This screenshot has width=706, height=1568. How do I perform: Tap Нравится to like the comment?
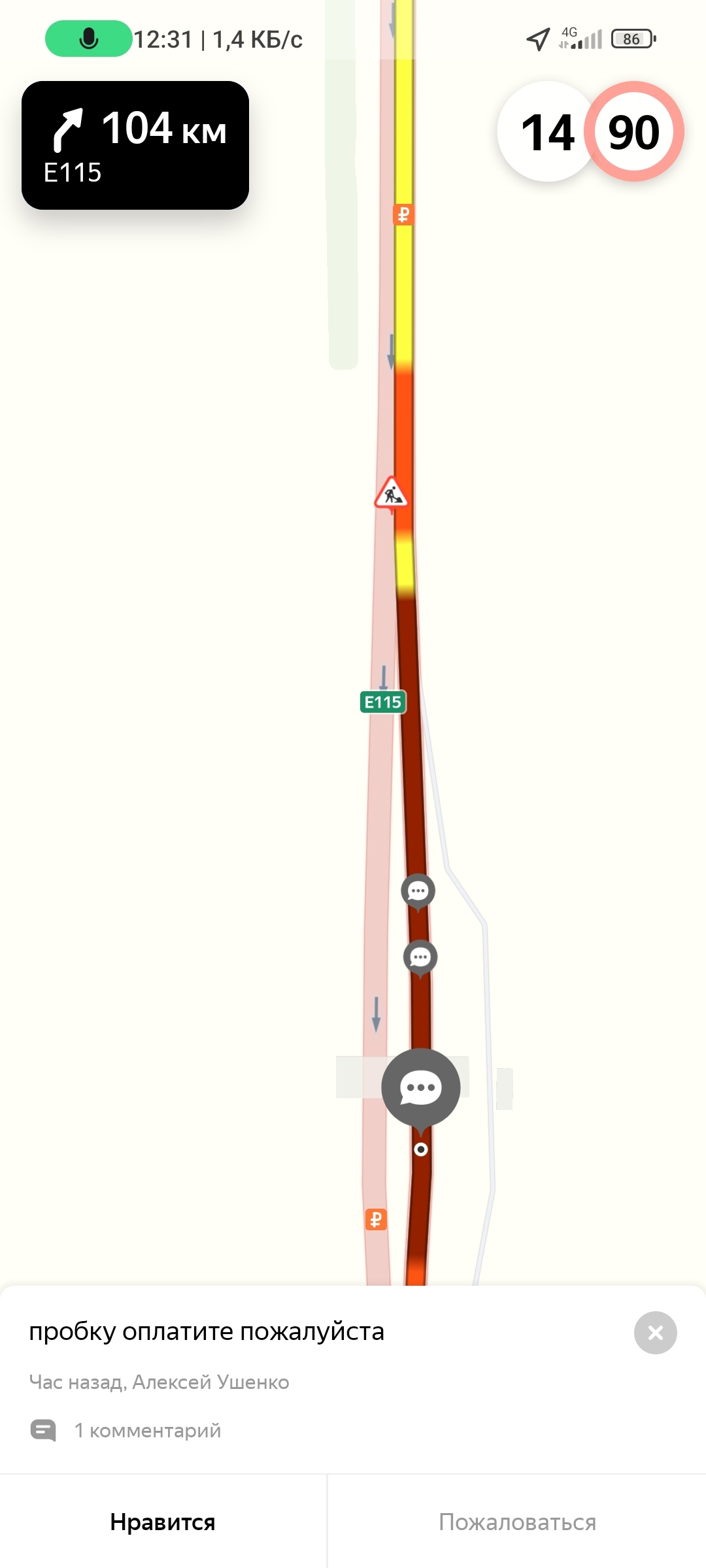point(163,1522)
